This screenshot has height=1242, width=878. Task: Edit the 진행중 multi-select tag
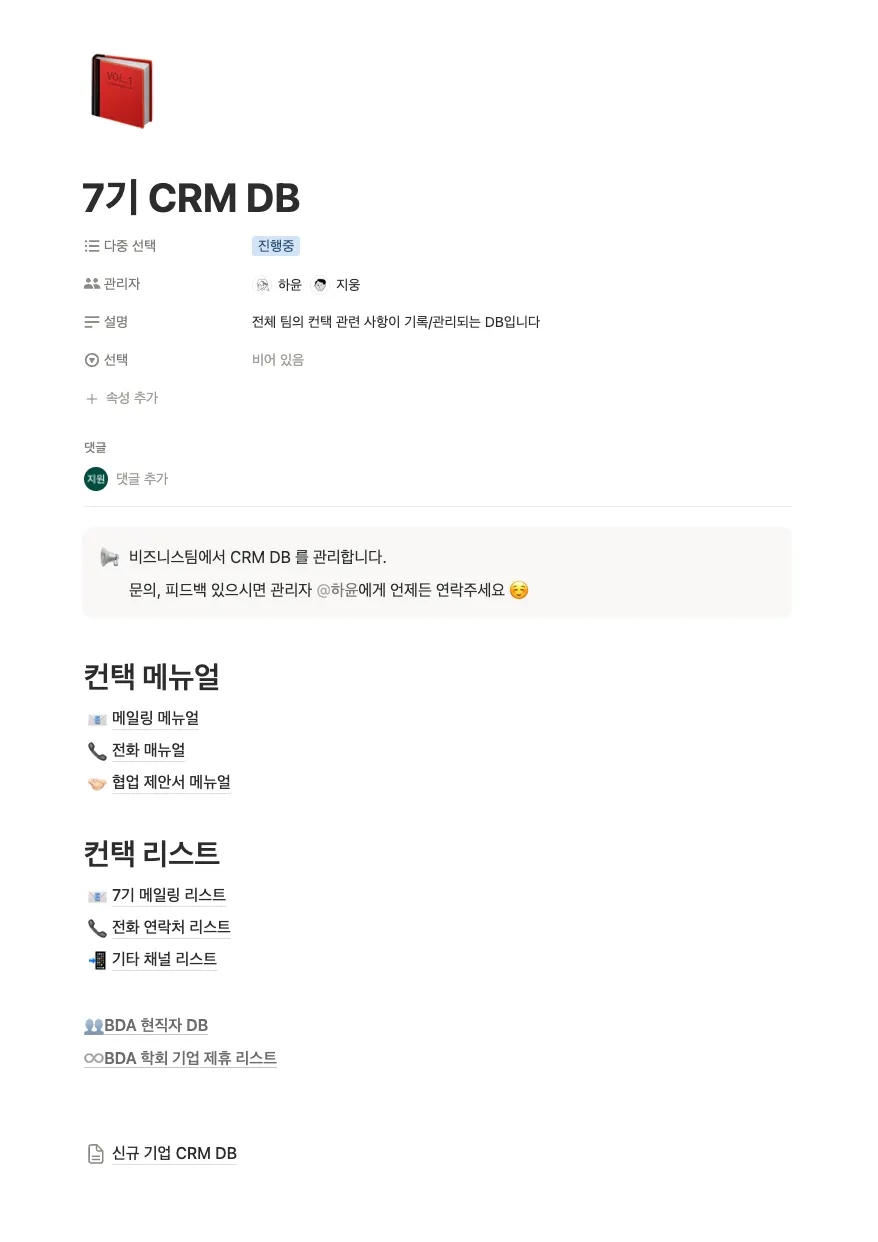276,246
